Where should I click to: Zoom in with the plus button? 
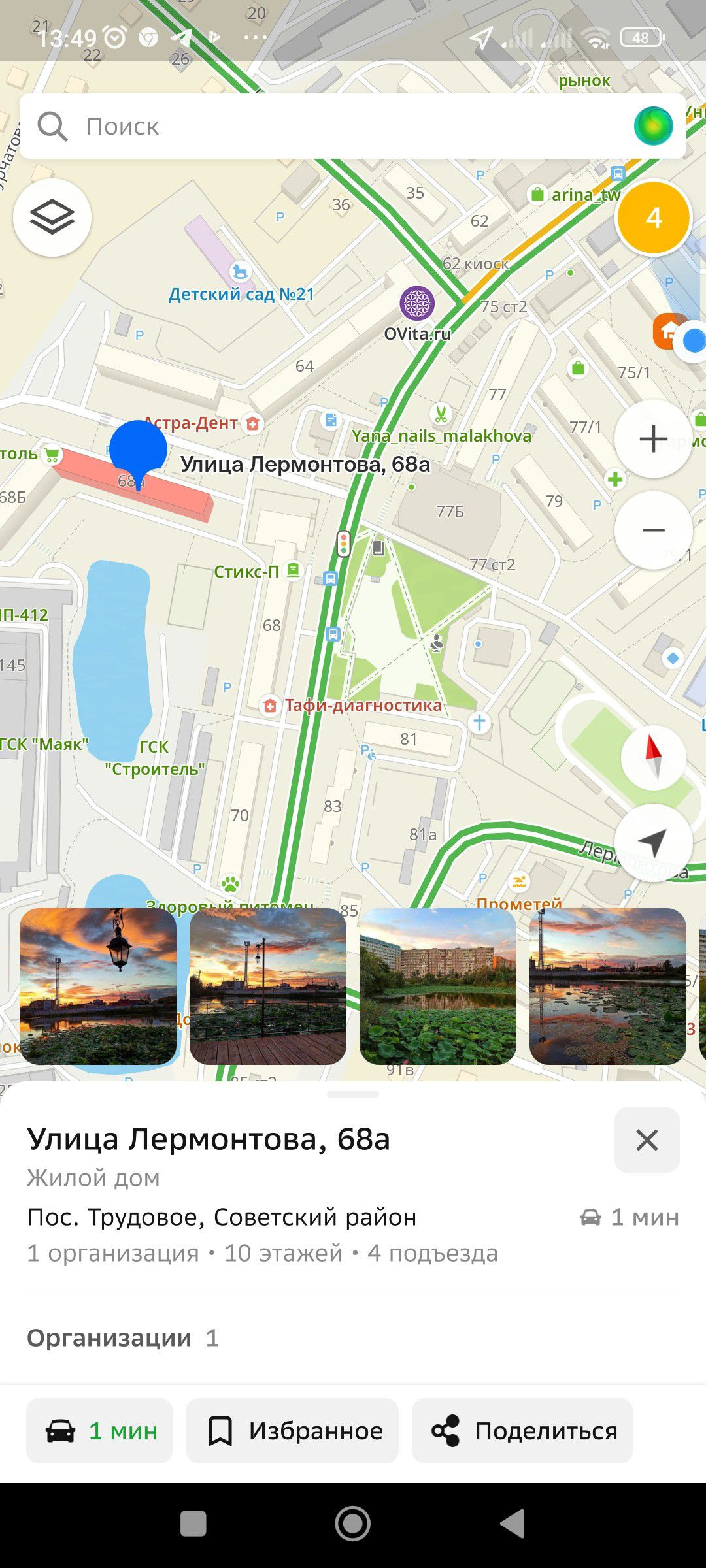tap(653, 438)
